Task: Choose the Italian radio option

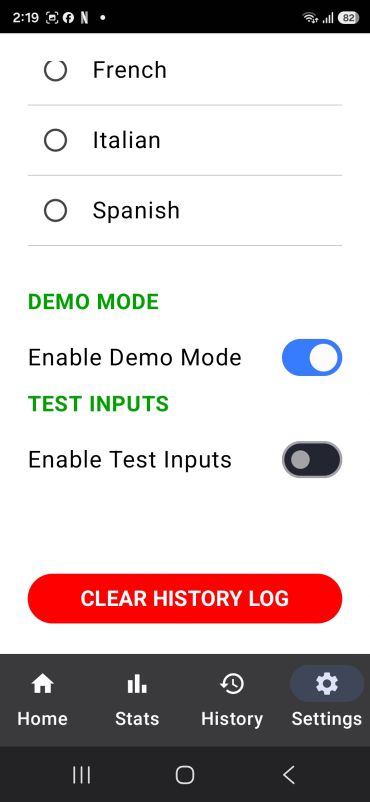Action: coord(184,140)
